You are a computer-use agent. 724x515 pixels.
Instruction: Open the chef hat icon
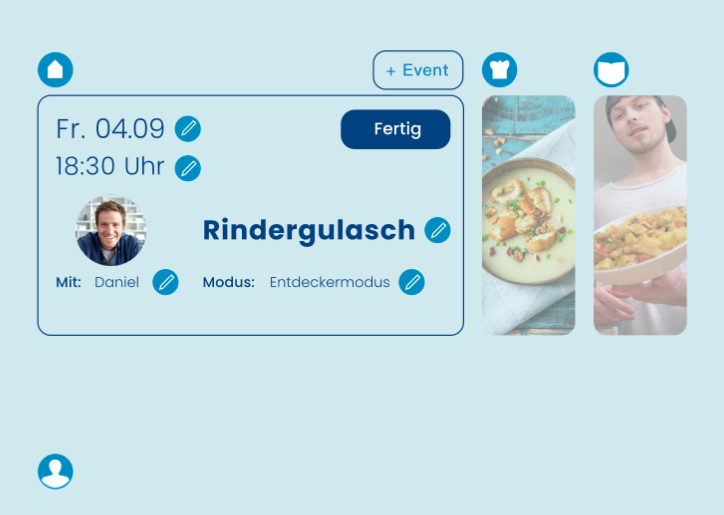(x=500, y=70)
